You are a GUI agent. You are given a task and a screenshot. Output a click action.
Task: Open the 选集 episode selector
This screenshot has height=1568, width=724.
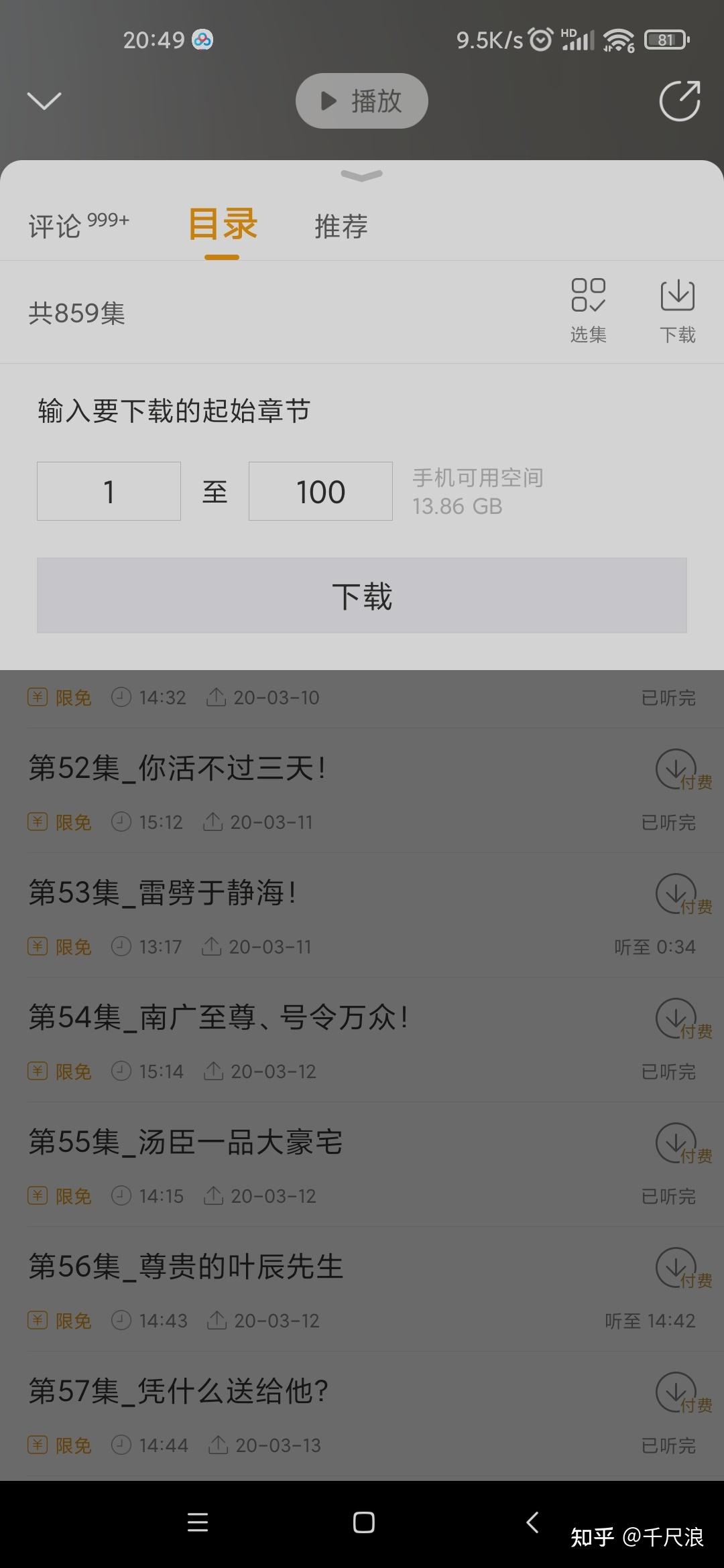click(x=589, y=311)
